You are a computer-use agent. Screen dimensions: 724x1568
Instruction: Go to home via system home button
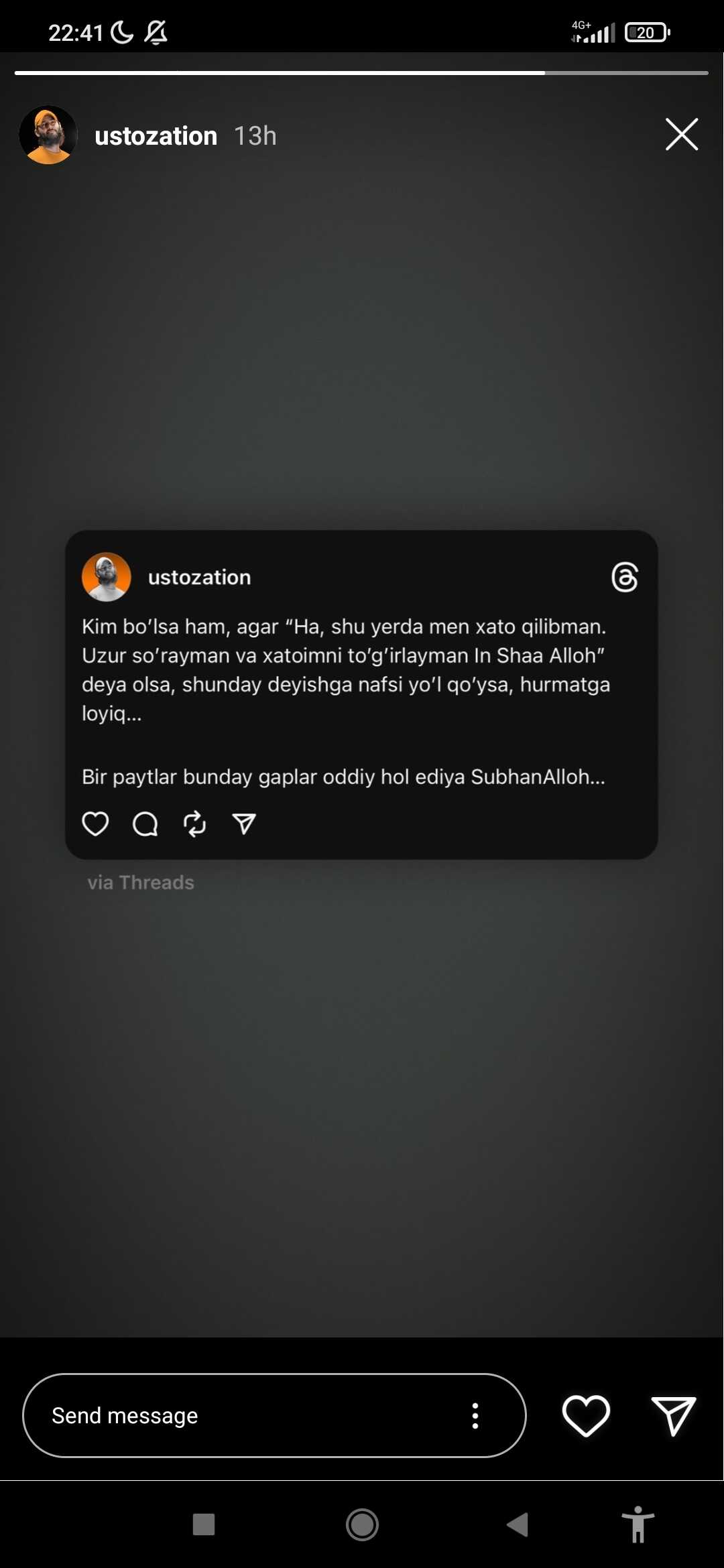point(362,1524)
